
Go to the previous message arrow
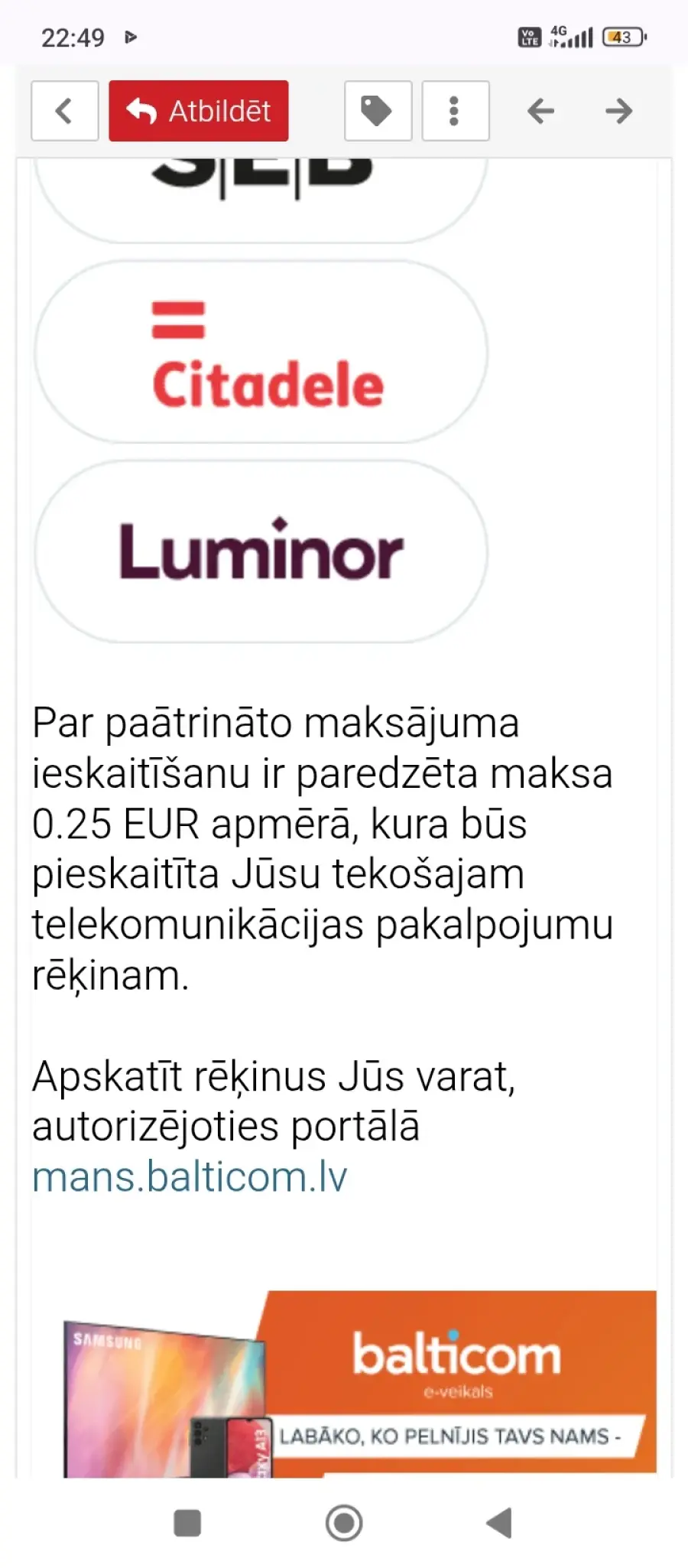pyautogui.click(x=540, y=111)
